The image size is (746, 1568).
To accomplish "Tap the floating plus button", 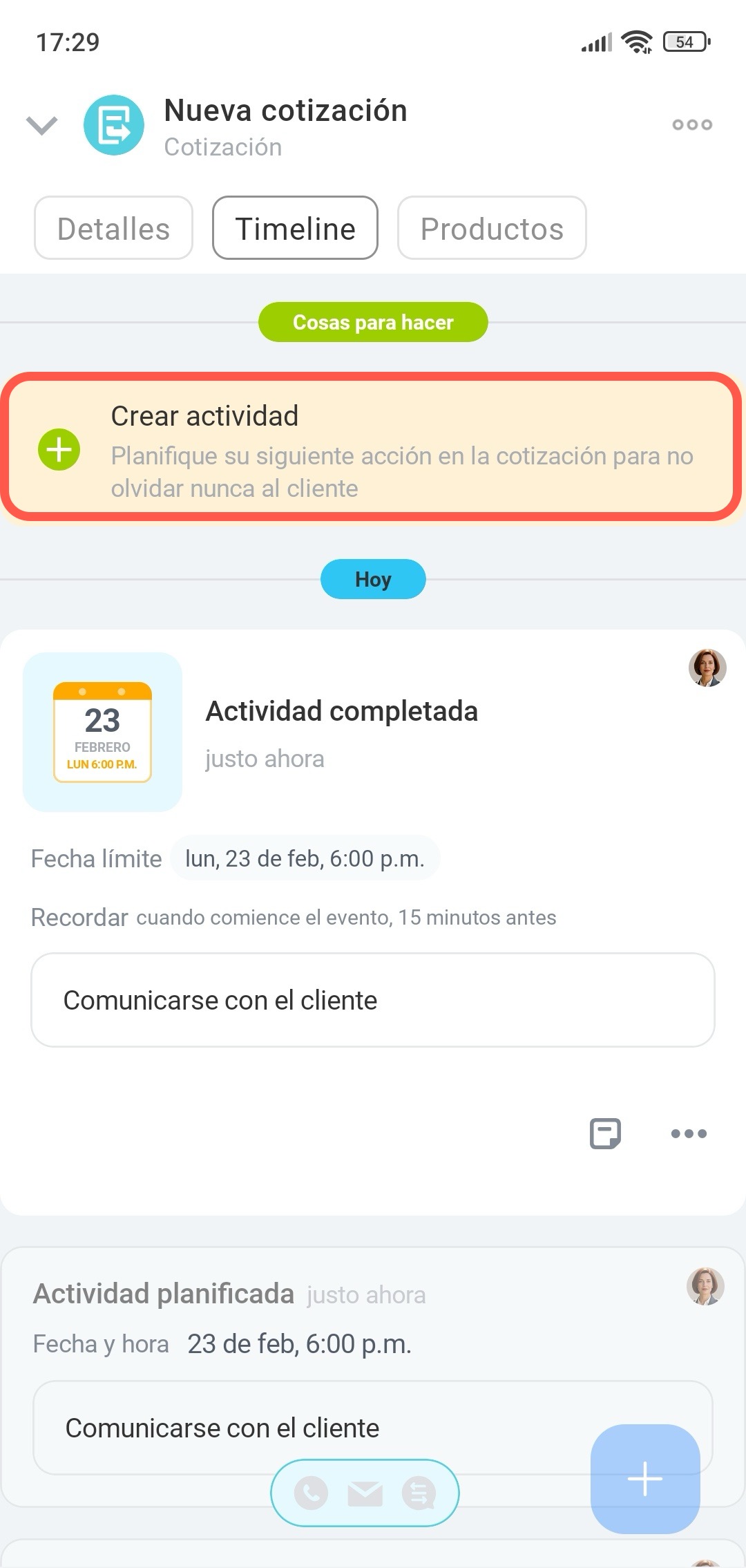I will click(x=645, y=1479).
